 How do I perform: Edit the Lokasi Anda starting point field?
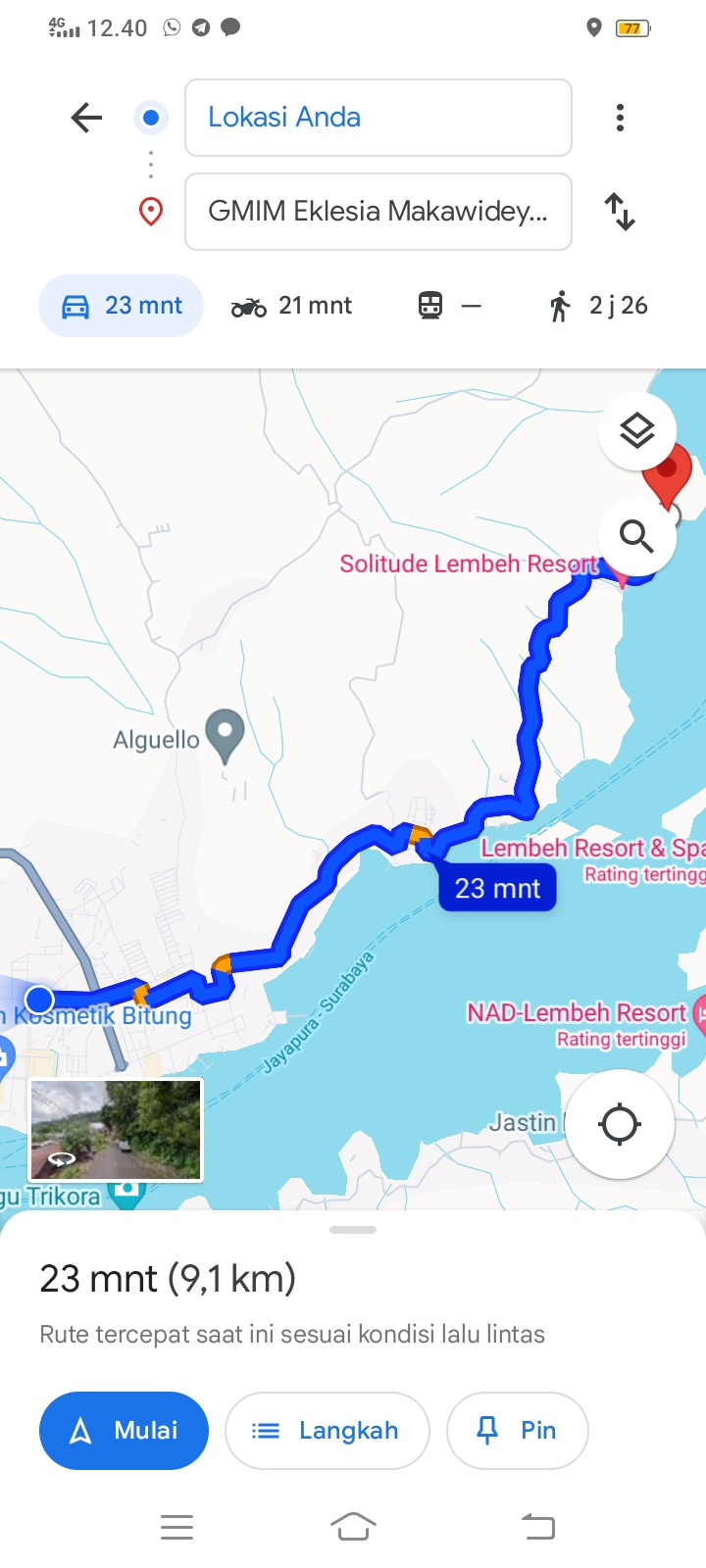pos(378,118)
